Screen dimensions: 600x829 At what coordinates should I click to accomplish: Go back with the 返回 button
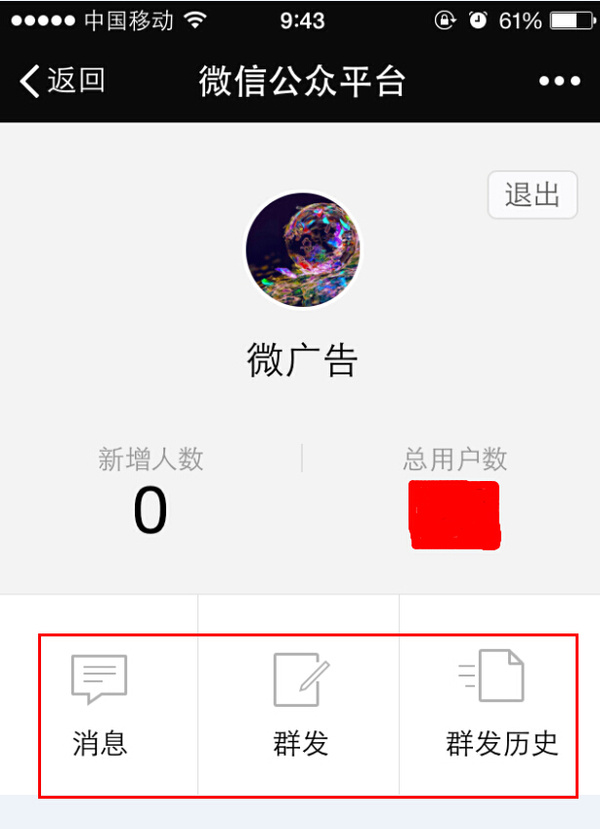pyautogui.click(x=62, y=81)
